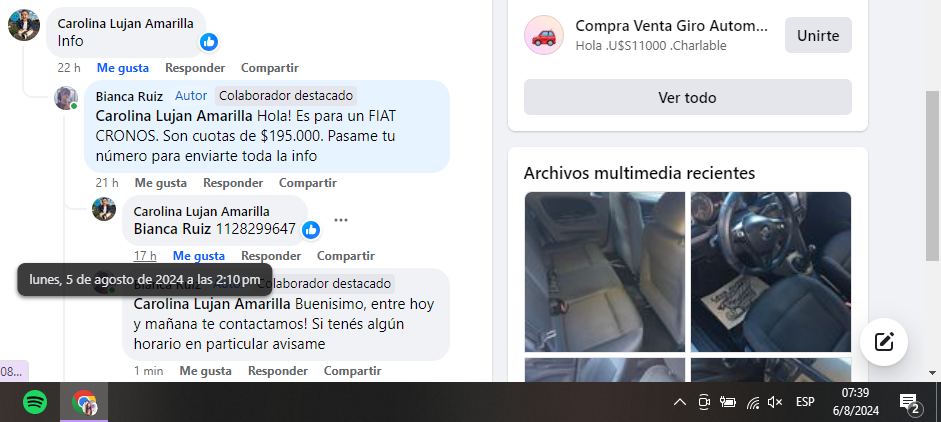The height and width of the screenshot is (422, 941).
Task: Compose a new message with pencil button
Action: pos(883,342)
